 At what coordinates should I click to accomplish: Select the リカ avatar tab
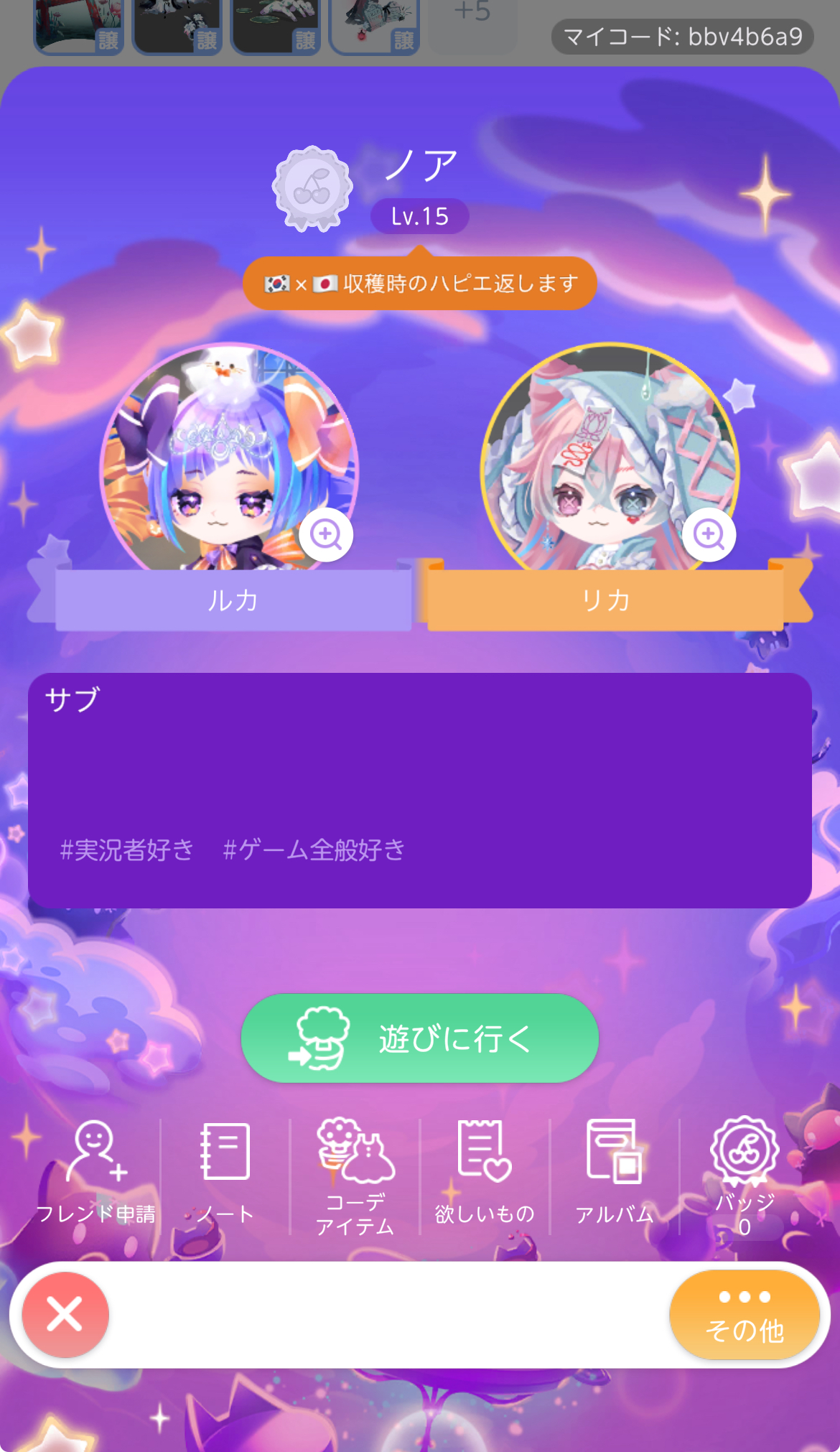coord(605,600)
